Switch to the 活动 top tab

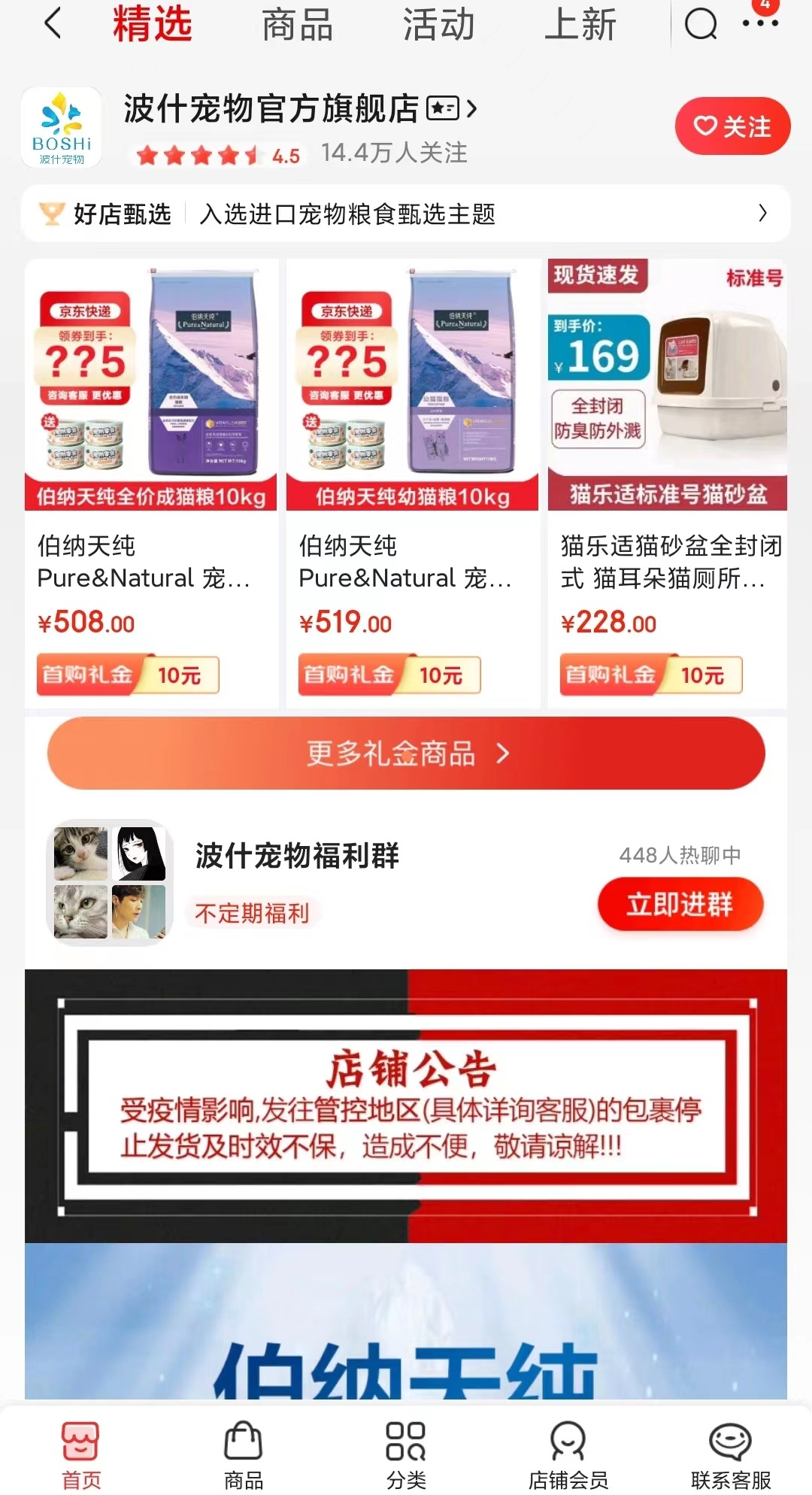coord(438,25)
